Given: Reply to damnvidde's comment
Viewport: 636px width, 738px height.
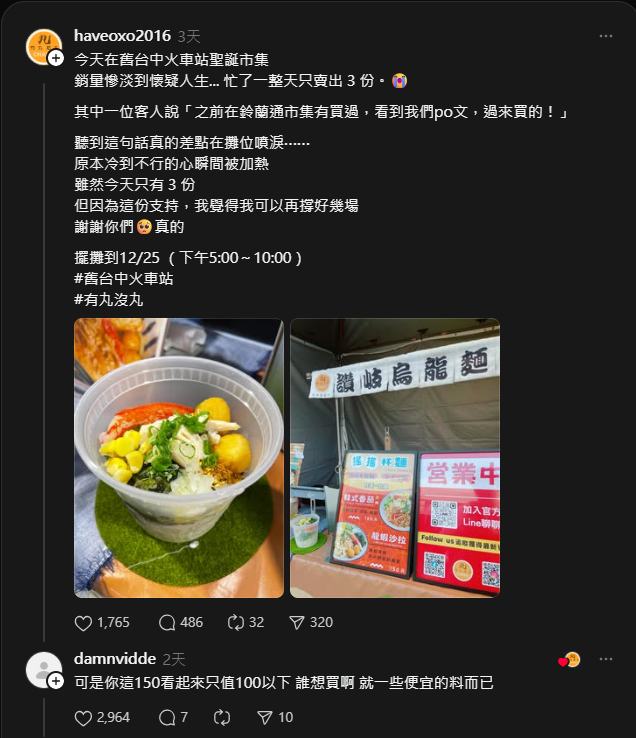Looking at the screenshot, I should tap(167, 717).
